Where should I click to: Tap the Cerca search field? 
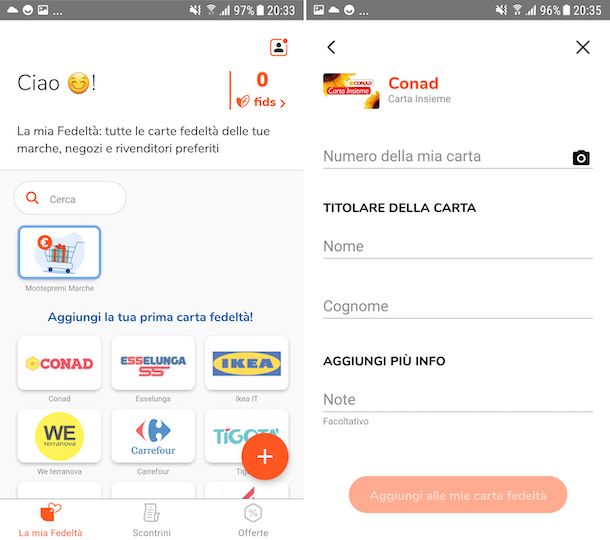click(70, 199)
